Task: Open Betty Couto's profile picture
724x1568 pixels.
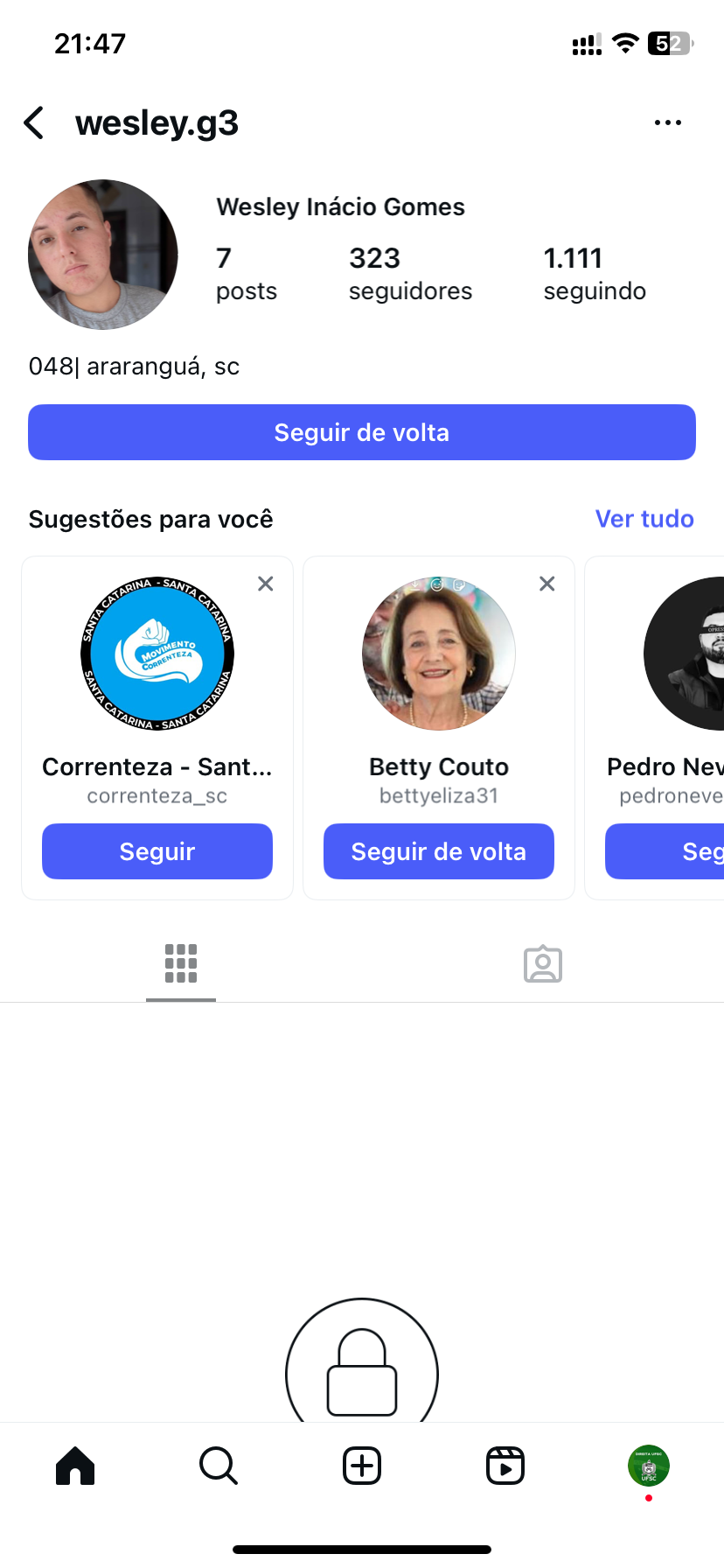Action: coord(438,654)
